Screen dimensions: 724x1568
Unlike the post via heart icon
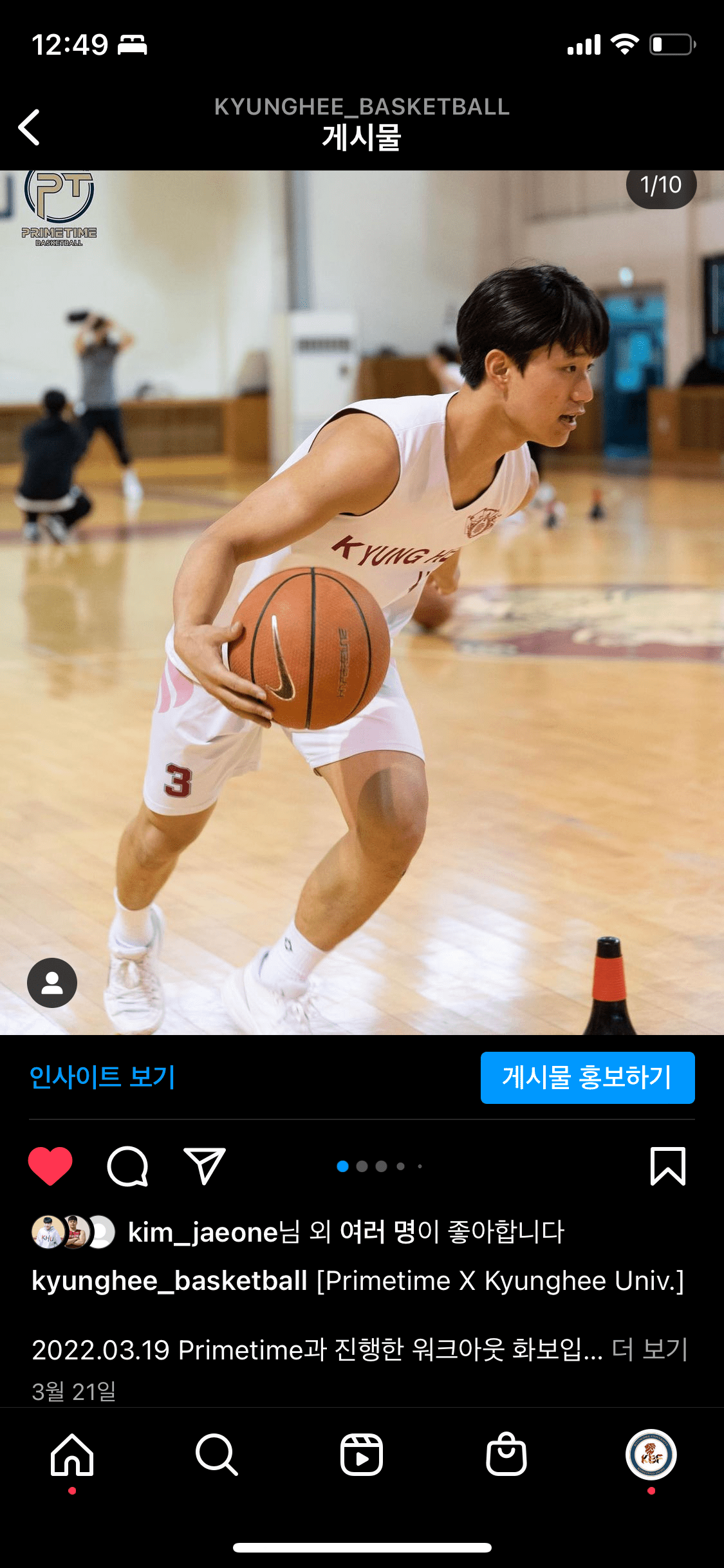[x=50, y=1166]
